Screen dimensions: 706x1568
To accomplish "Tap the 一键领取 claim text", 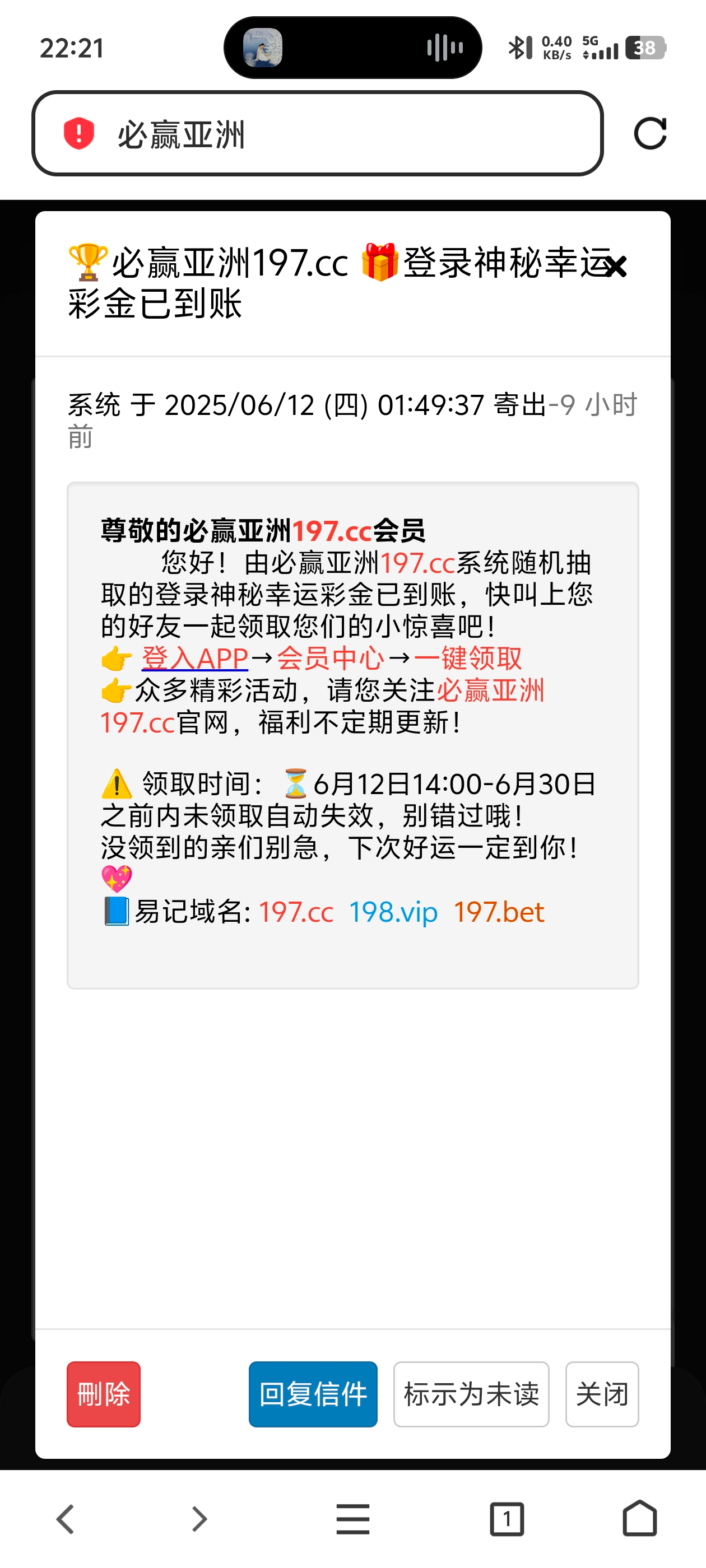I will pyautogui.click(x=468, y=659).
